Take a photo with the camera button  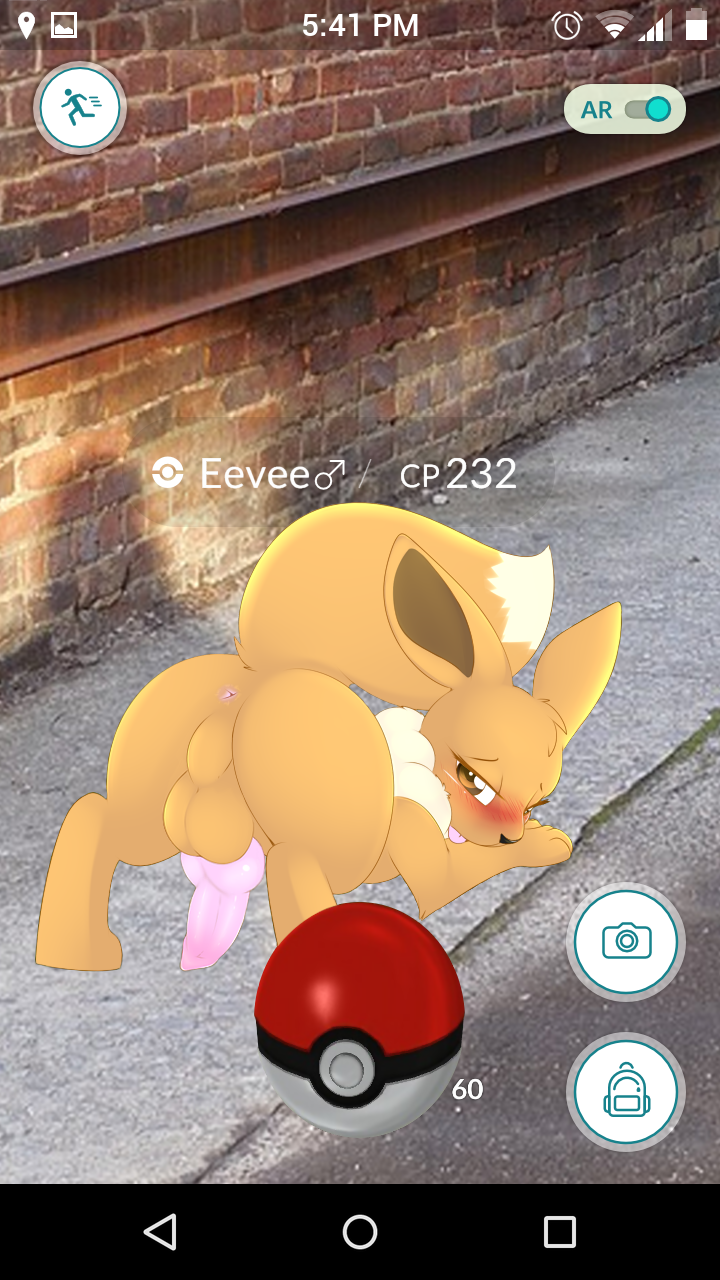pos(626,941)
